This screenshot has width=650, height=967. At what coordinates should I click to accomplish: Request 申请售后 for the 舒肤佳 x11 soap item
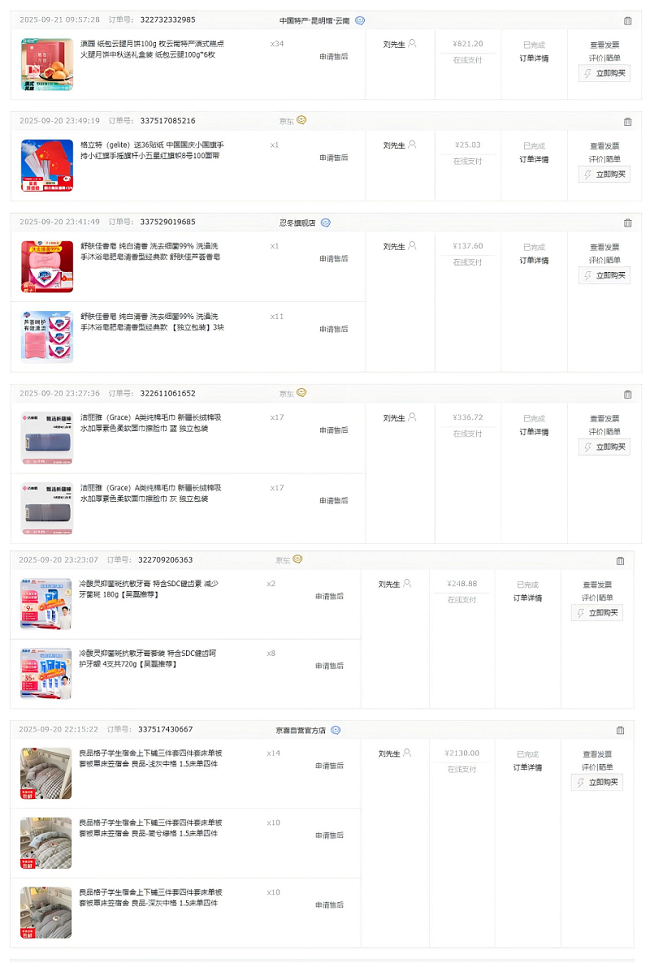tap(333, 330)
